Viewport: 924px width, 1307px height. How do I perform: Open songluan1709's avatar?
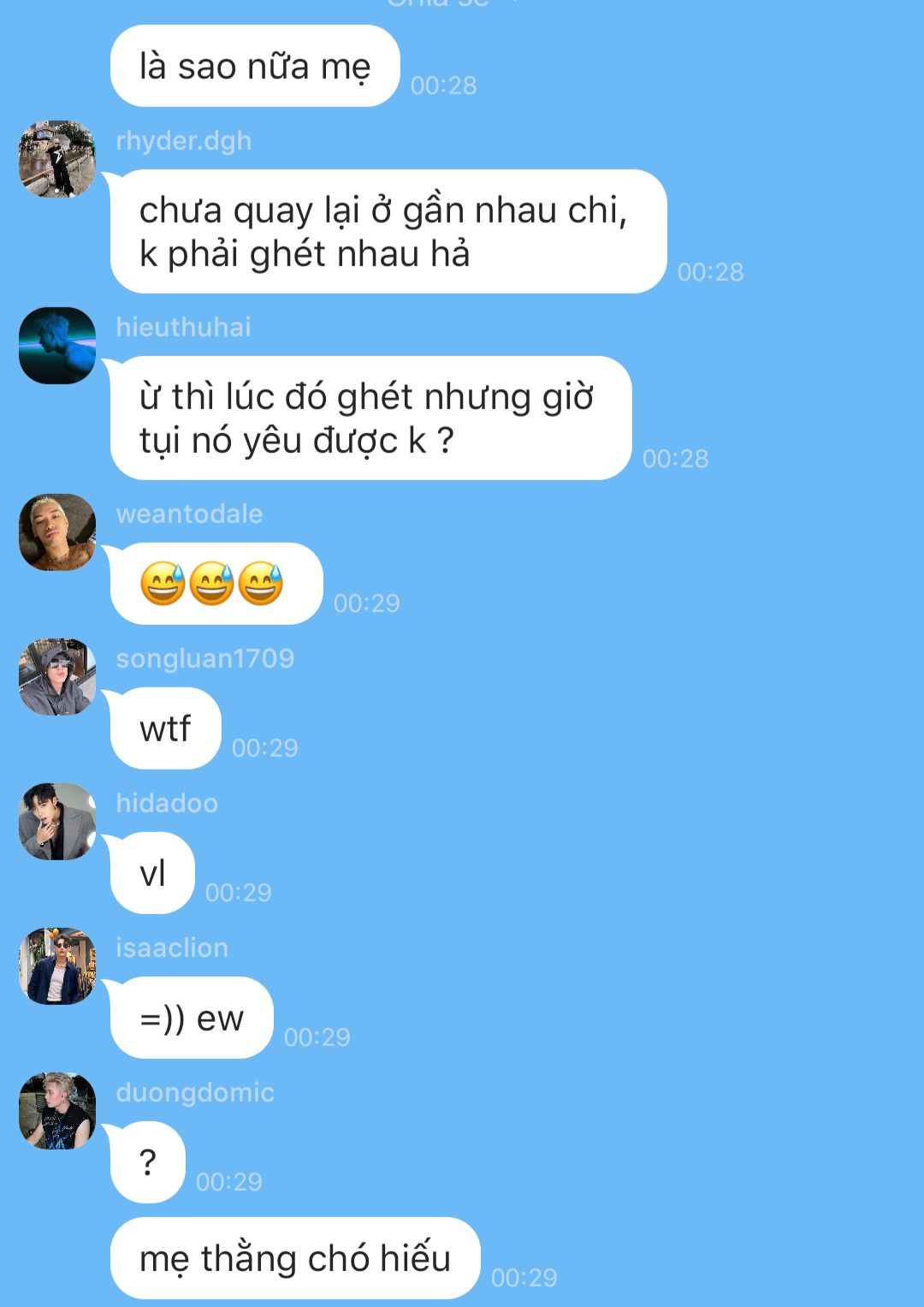57,677
